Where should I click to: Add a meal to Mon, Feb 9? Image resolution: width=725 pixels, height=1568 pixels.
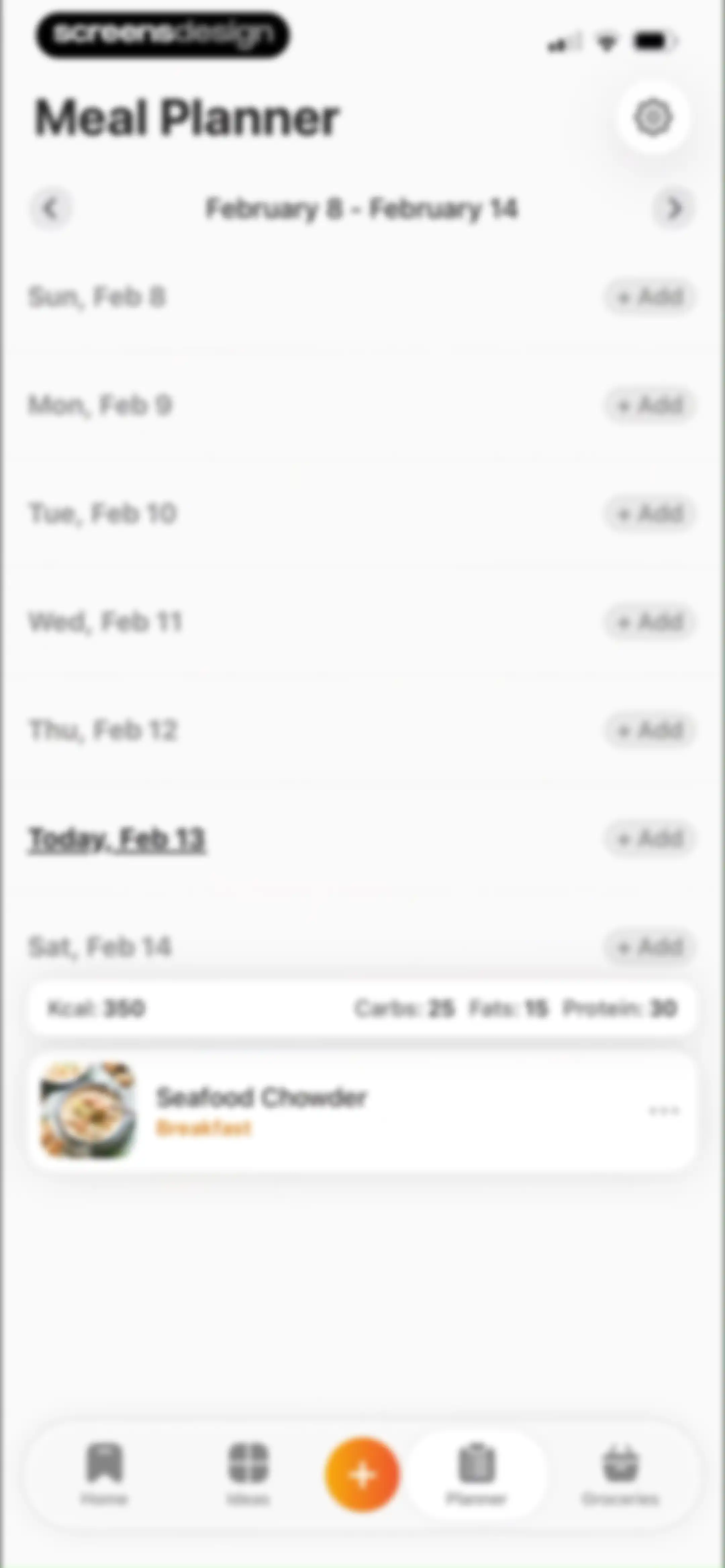pos(649,405)
